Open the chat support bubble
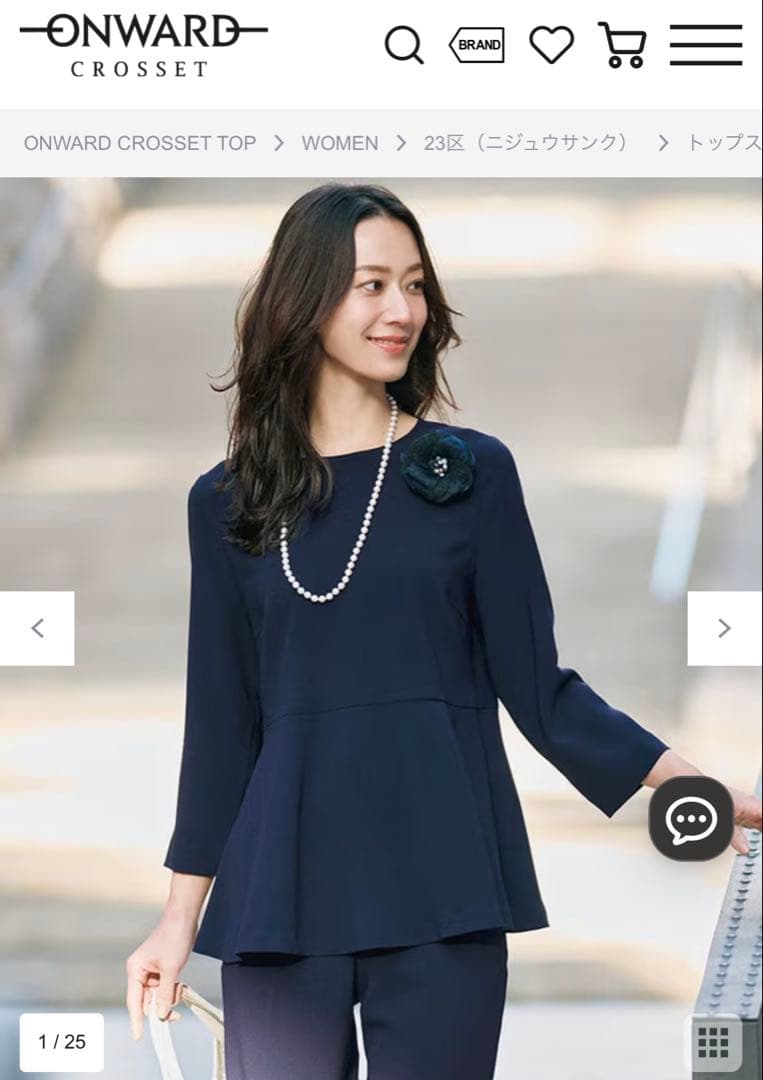The height and width of the screenshot is (1080, 763). coord(691,819)
